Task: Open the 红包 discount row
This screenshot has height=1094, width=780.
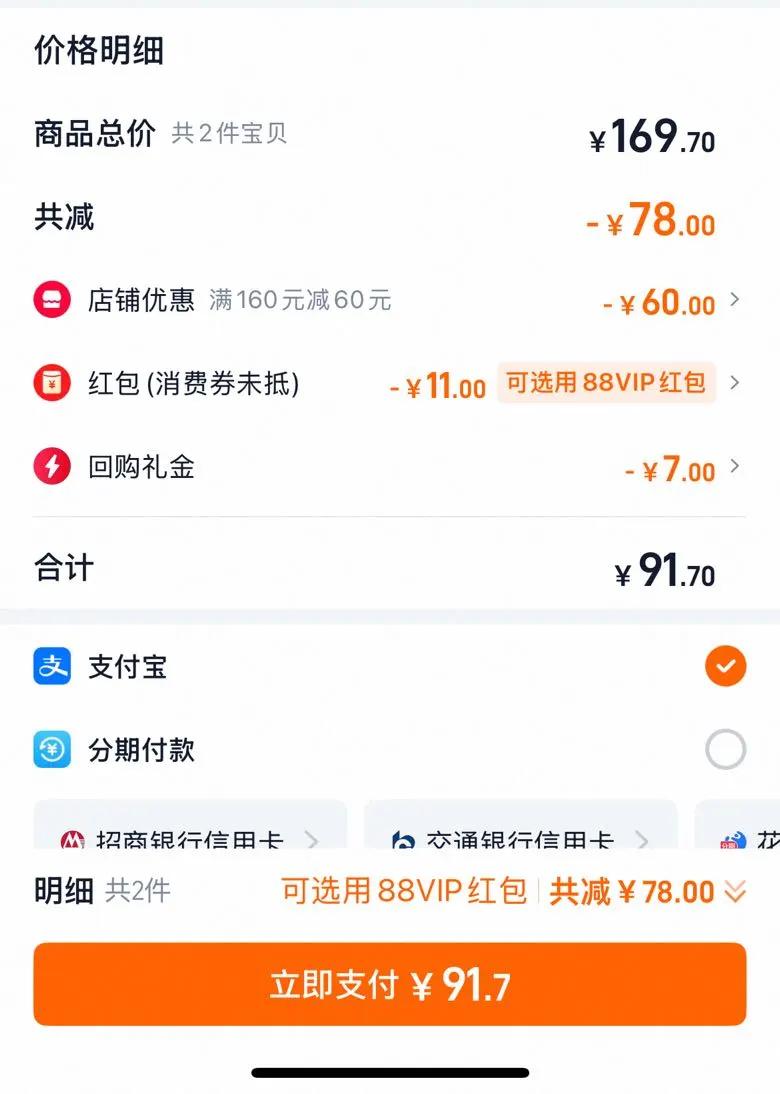Action: 389,384
